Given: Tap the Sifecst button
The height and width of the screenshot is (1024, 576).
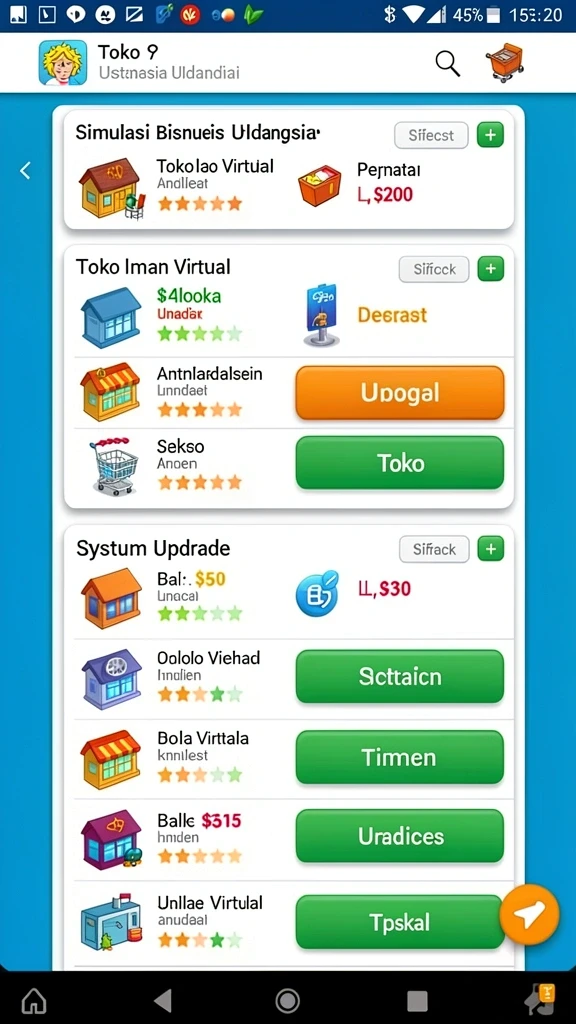Looking at the screenshot, I should [x=431, y=135].
